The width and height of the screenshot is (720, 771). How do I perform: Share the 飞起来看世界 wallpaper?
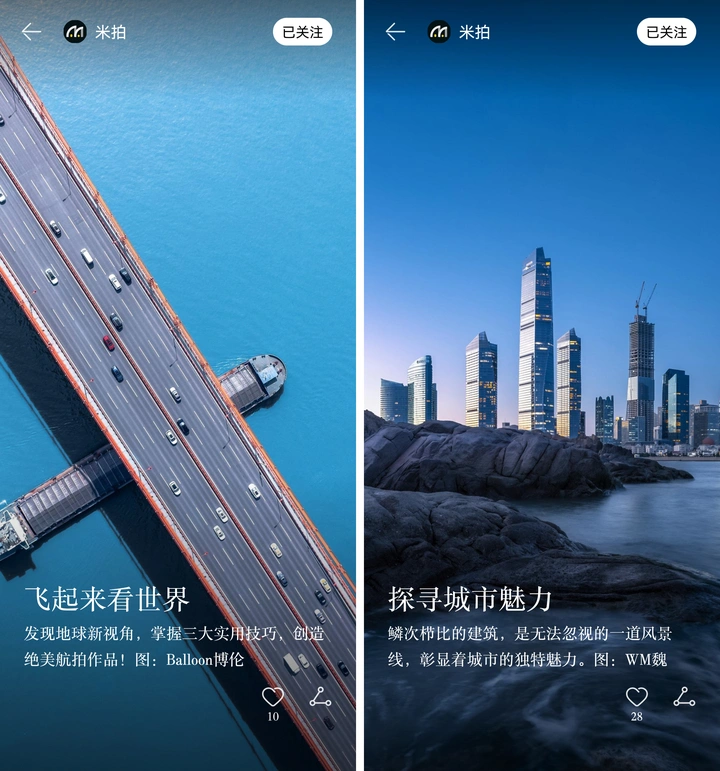(320, 697)
